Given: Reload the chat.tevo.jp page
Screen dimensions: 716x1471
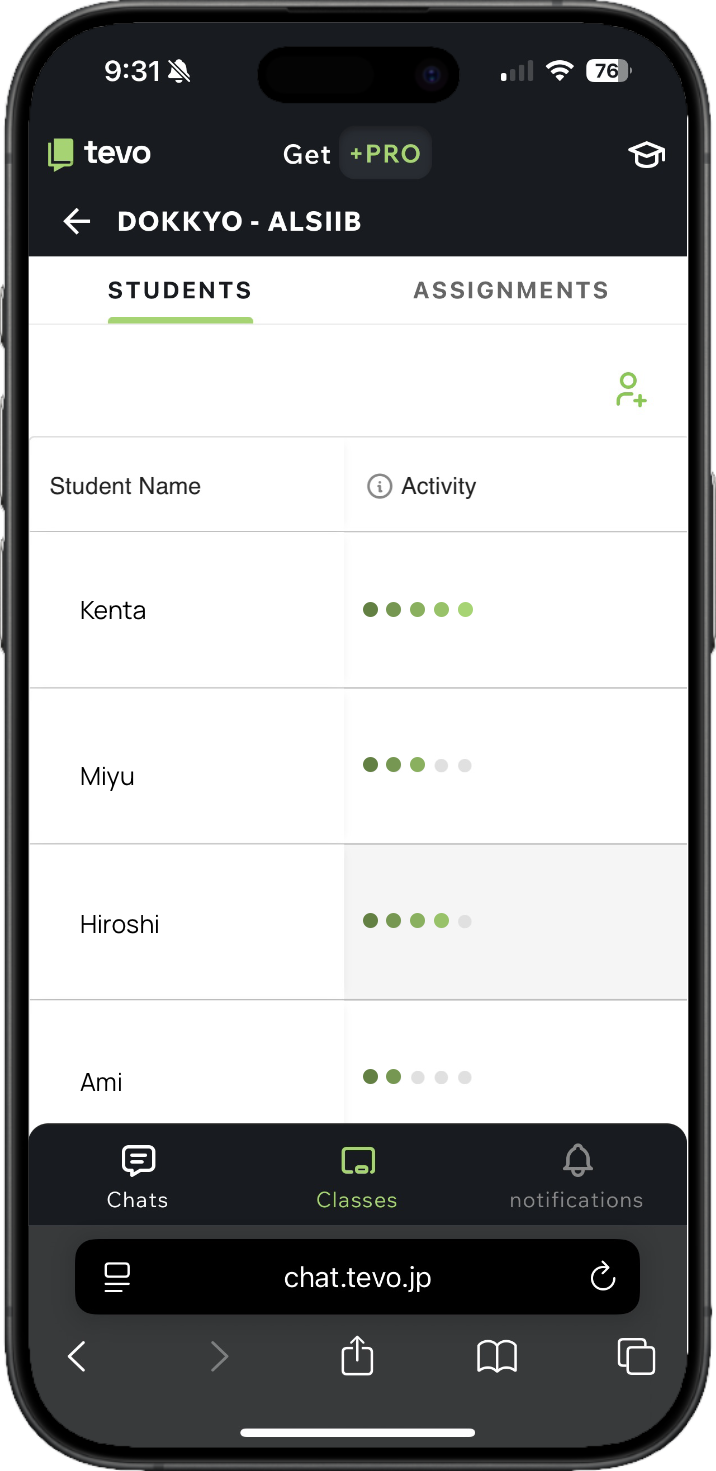Looking at the screenshot, I should 602,1277.
